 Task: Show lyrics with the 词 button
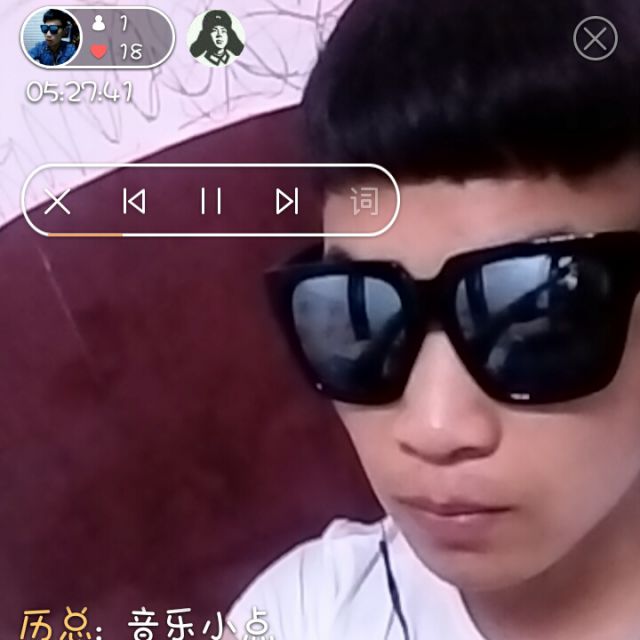[x=364, y=201]
